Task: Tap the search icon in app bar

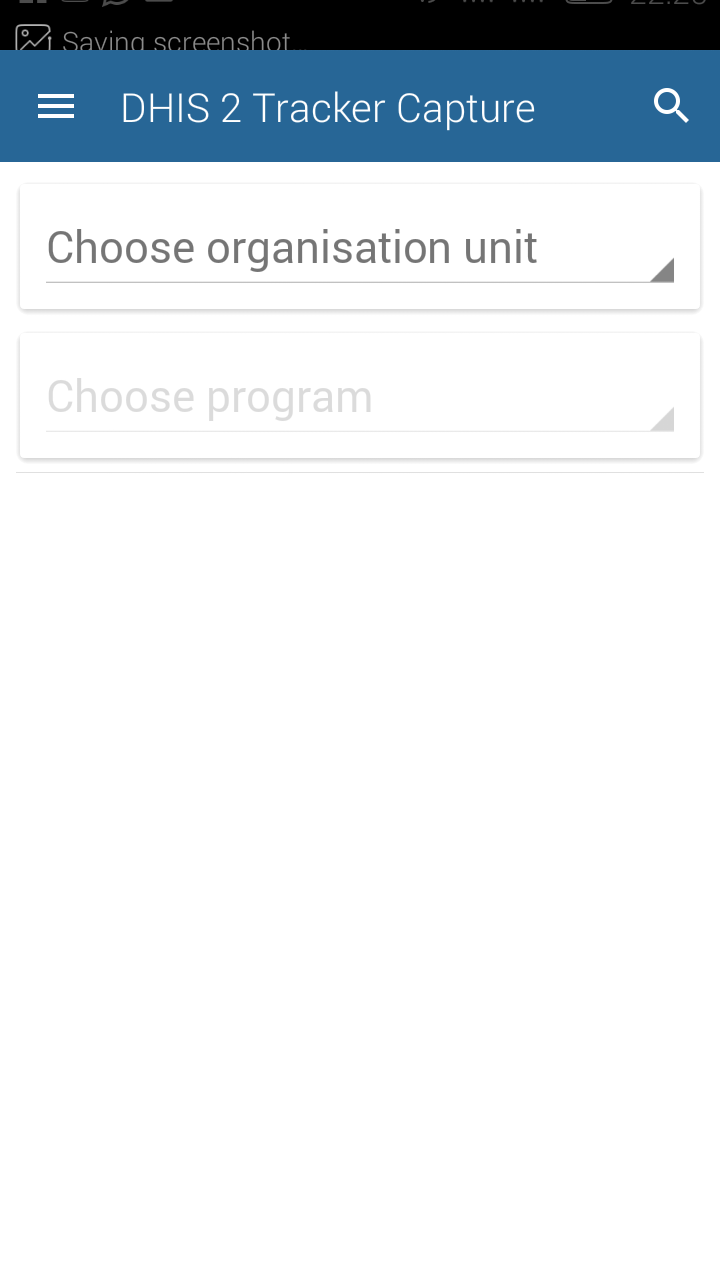Action: pyautogui.click(x=671, y=106)
